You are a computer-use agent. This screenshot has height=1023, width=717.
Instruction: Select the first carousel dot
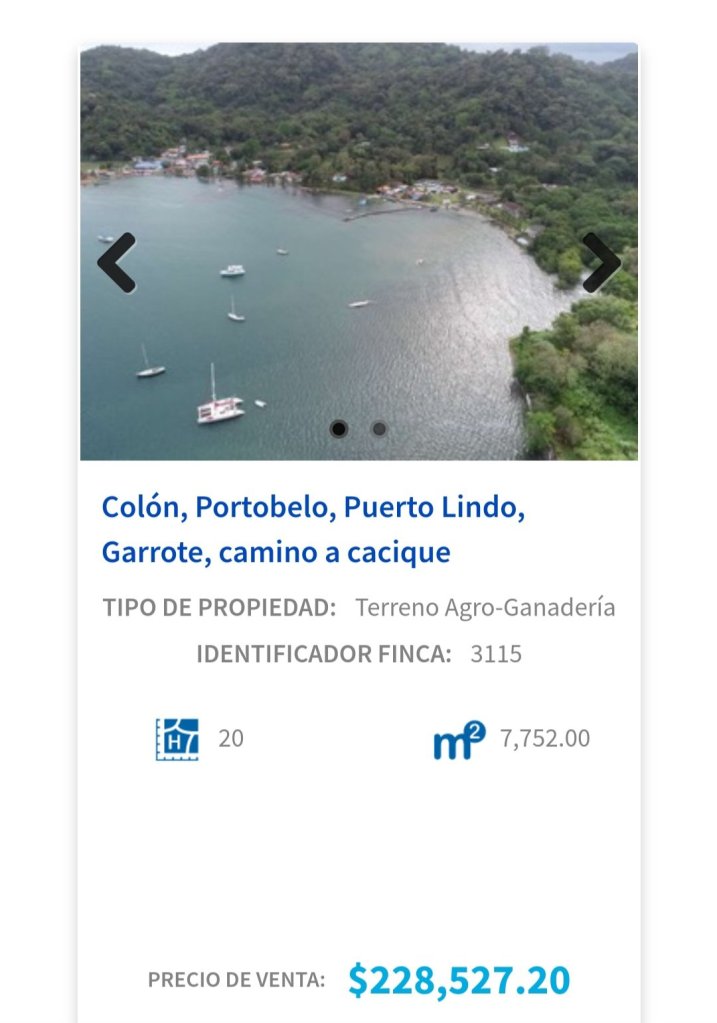click(x=339, y=429)
